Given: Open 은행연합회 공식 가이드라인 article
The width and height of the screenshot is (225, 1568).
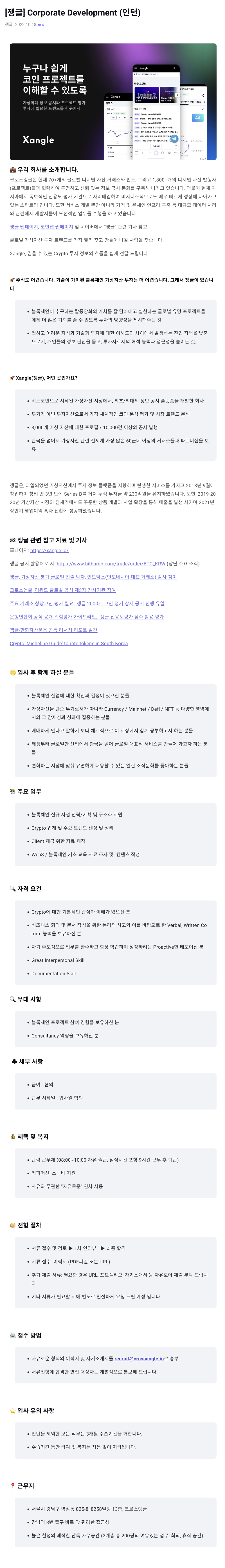Looking at the screenshot, I should point(86,617).
